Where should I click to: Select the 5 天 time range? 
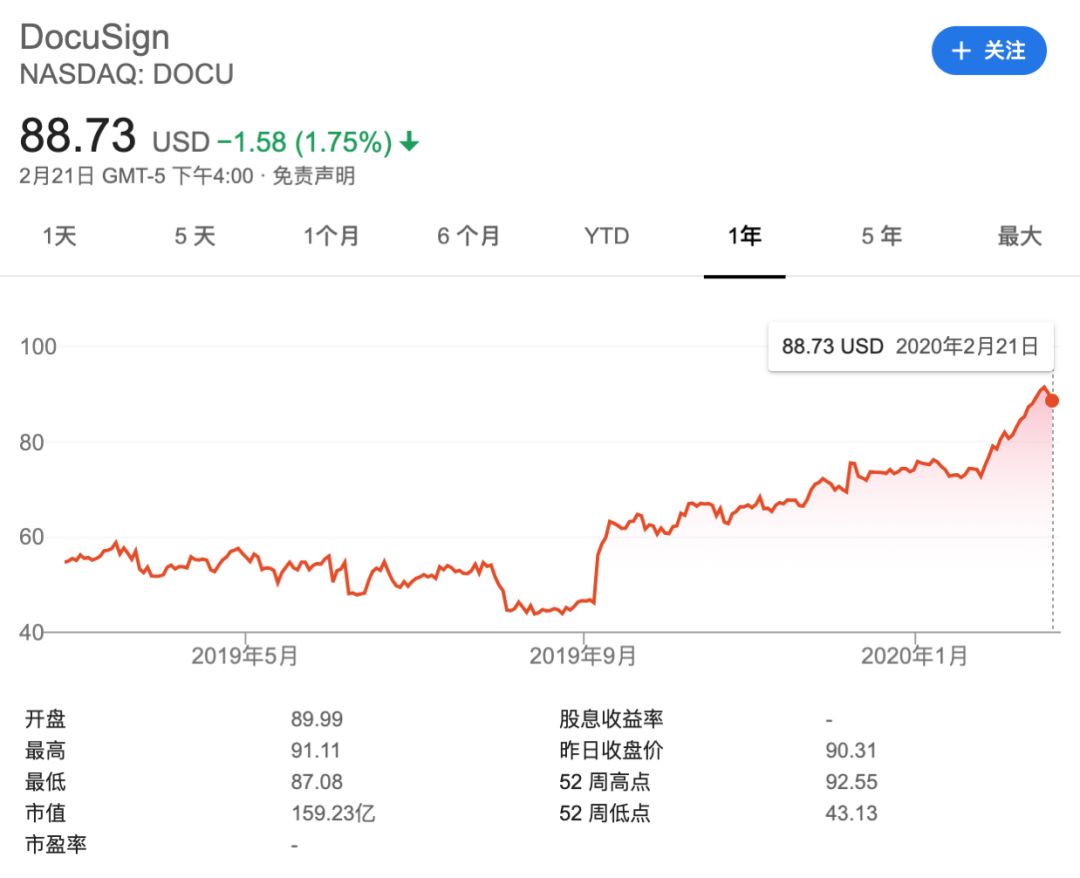(195, 236)
